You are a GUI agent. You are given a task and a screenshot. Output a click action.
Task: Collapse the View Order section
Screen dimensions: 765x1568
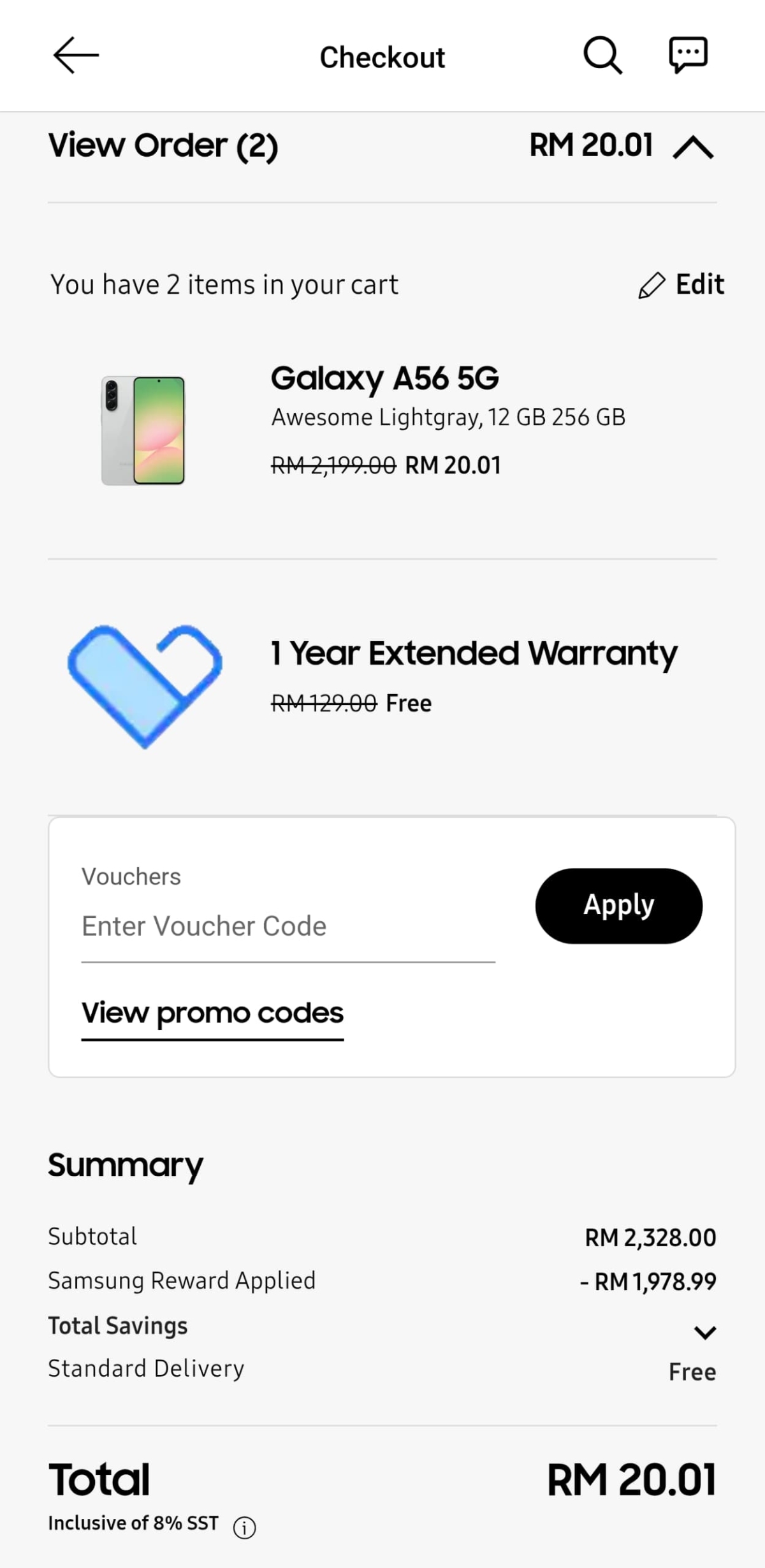pos(694,147)
